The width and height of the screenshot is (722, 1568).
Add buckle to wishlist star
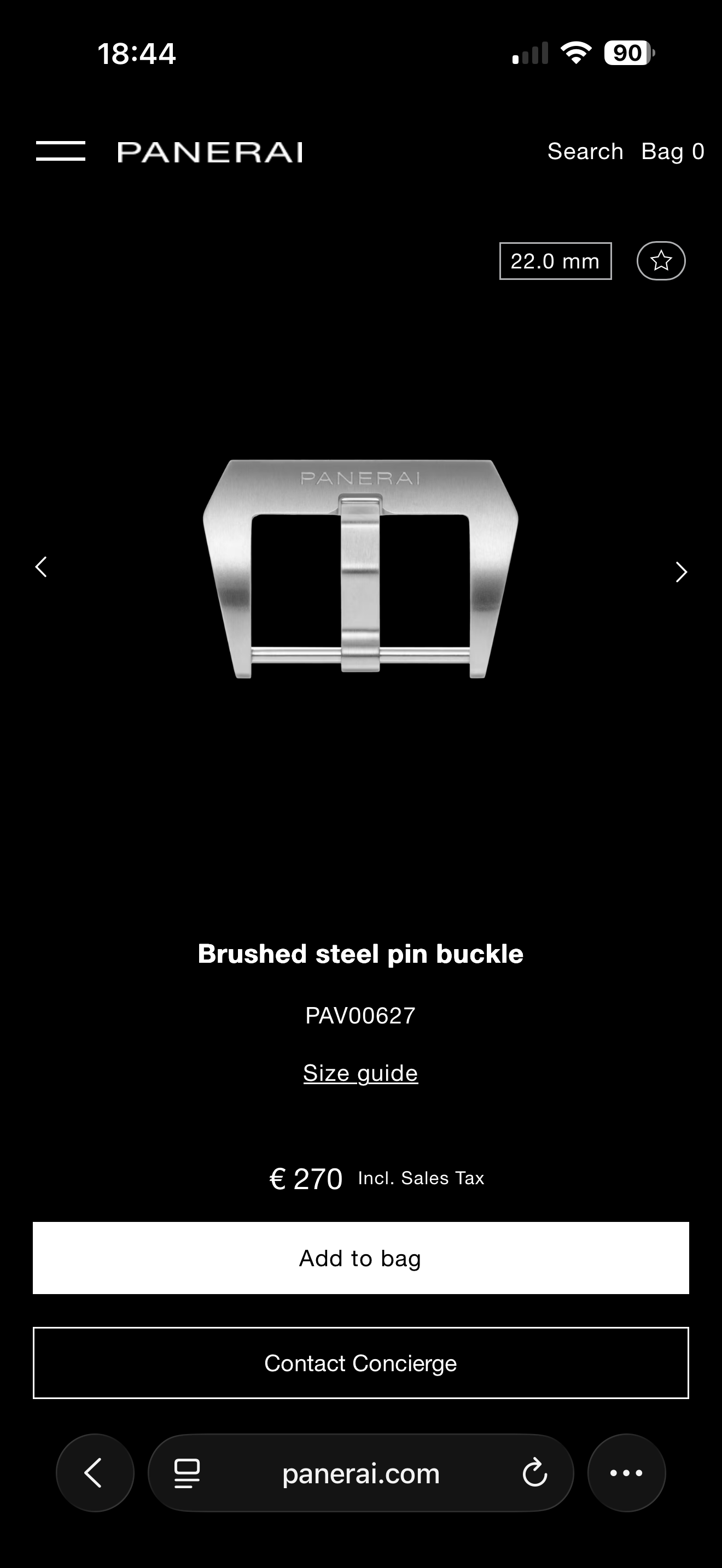(x=661, y=261)
